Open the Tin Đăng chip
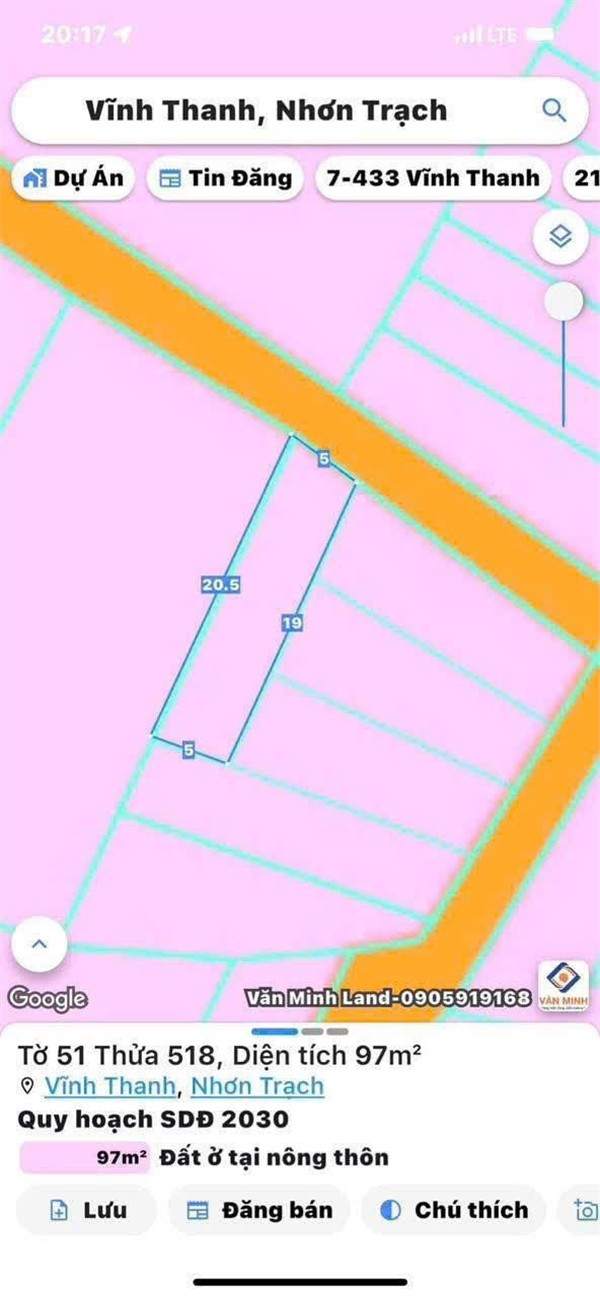 [x=226, y=179]
